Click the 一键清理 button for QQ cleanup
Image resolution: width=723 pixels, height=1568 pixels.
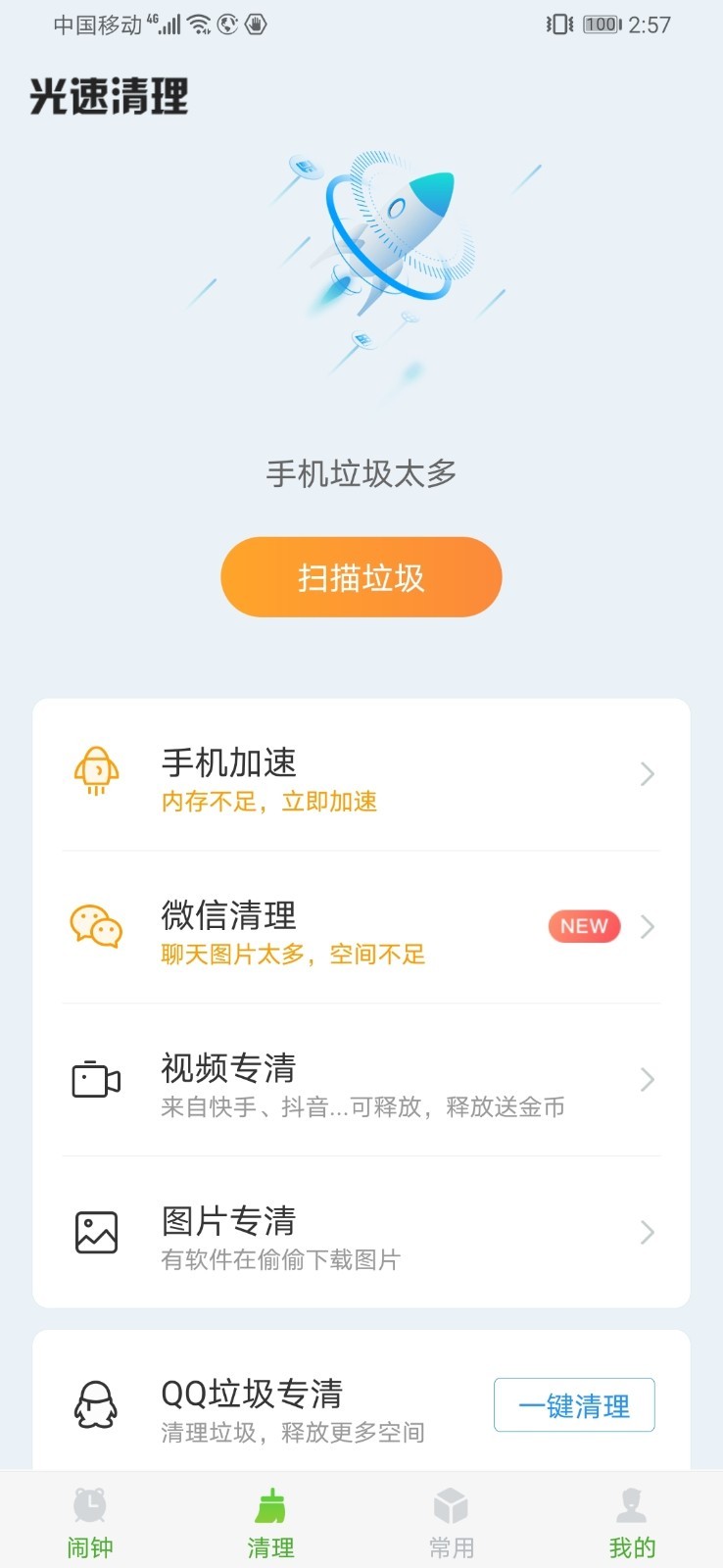[x=574, y=1404]
